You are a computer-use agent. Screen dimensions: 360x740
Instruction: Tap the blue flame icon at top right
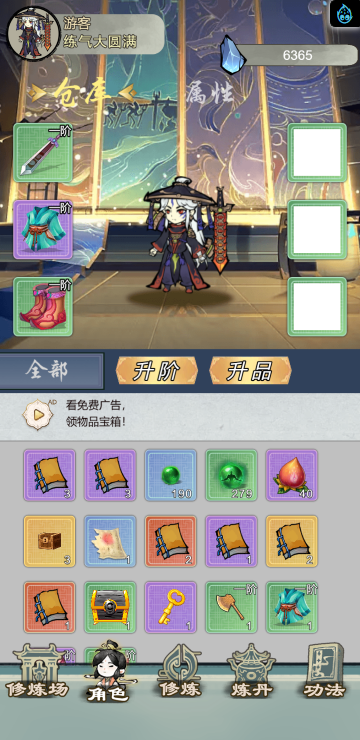[x=344, y=14]
